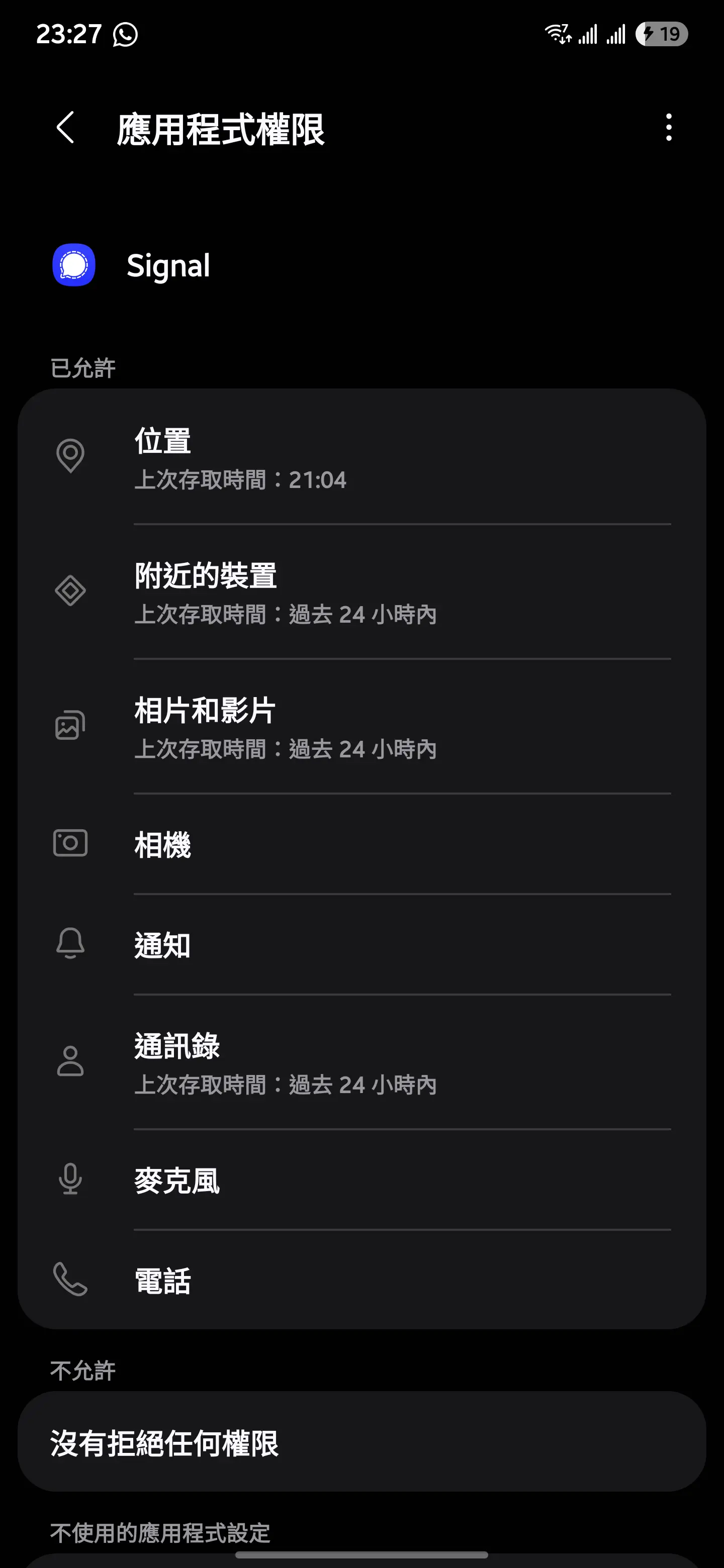Open the 通訊錄 permission
Screen dimensions: 724x1568
[361, 1062]
